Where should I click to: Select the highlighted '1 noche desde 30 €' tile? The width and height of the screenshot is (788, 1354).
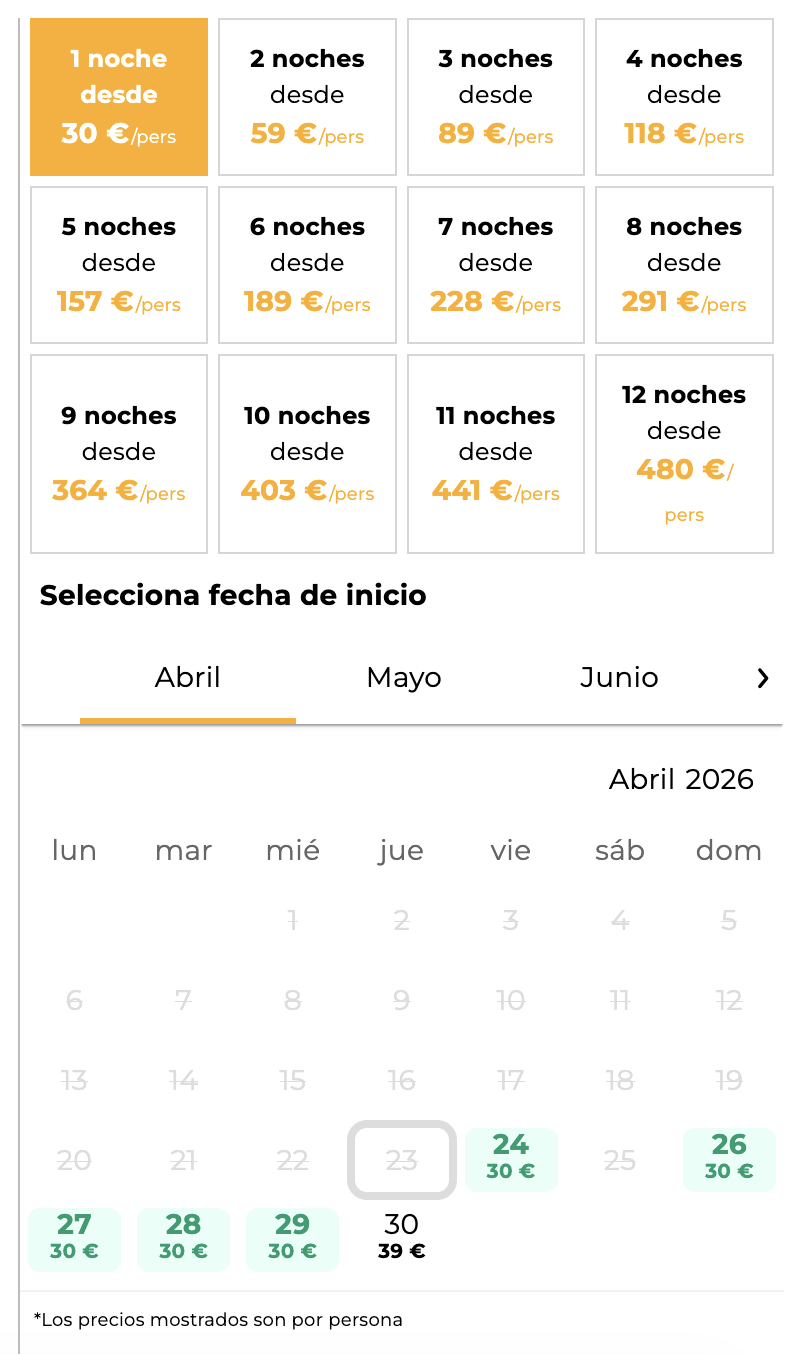click(x=118, y=96)
